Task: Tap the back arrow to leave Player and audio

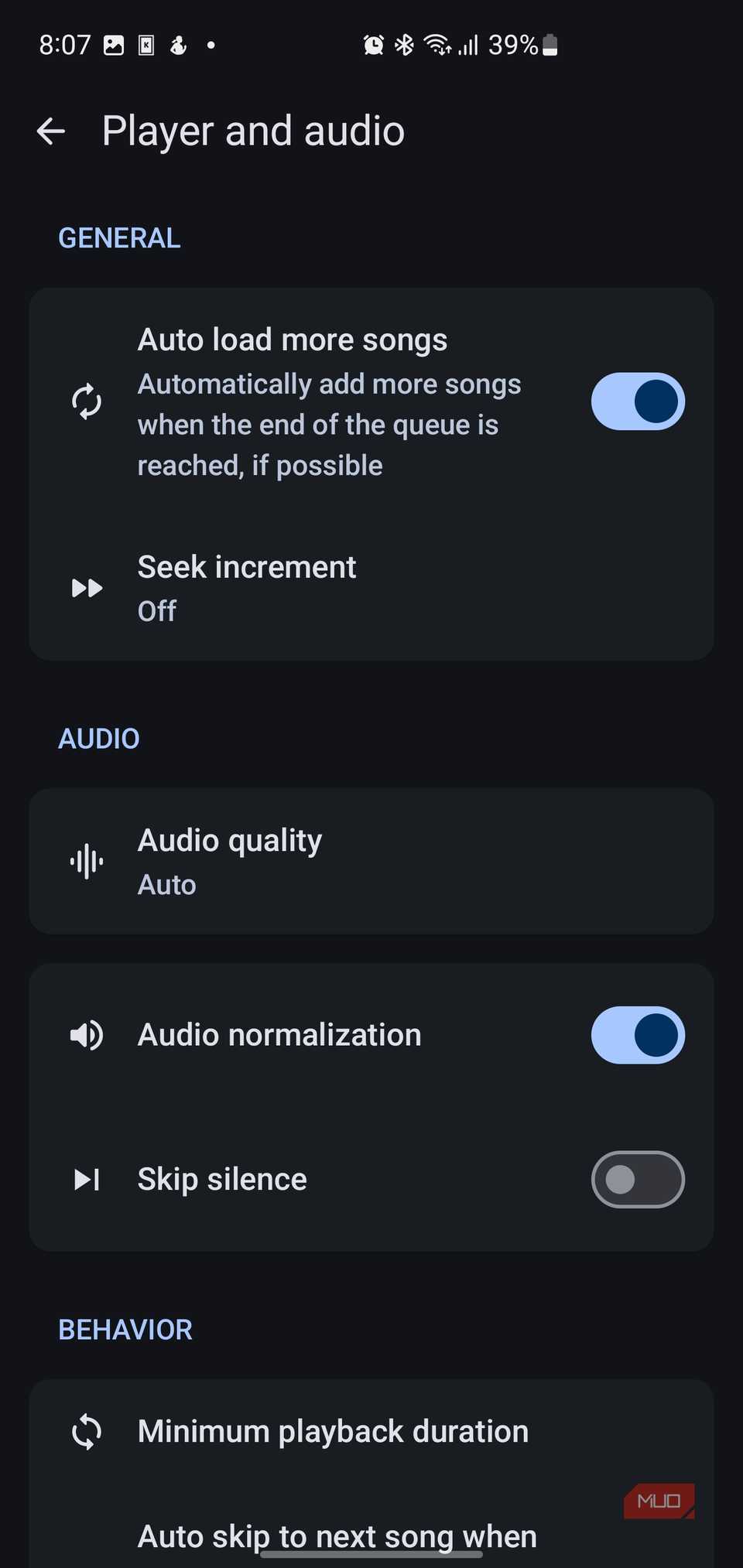Action: (50, 130)
